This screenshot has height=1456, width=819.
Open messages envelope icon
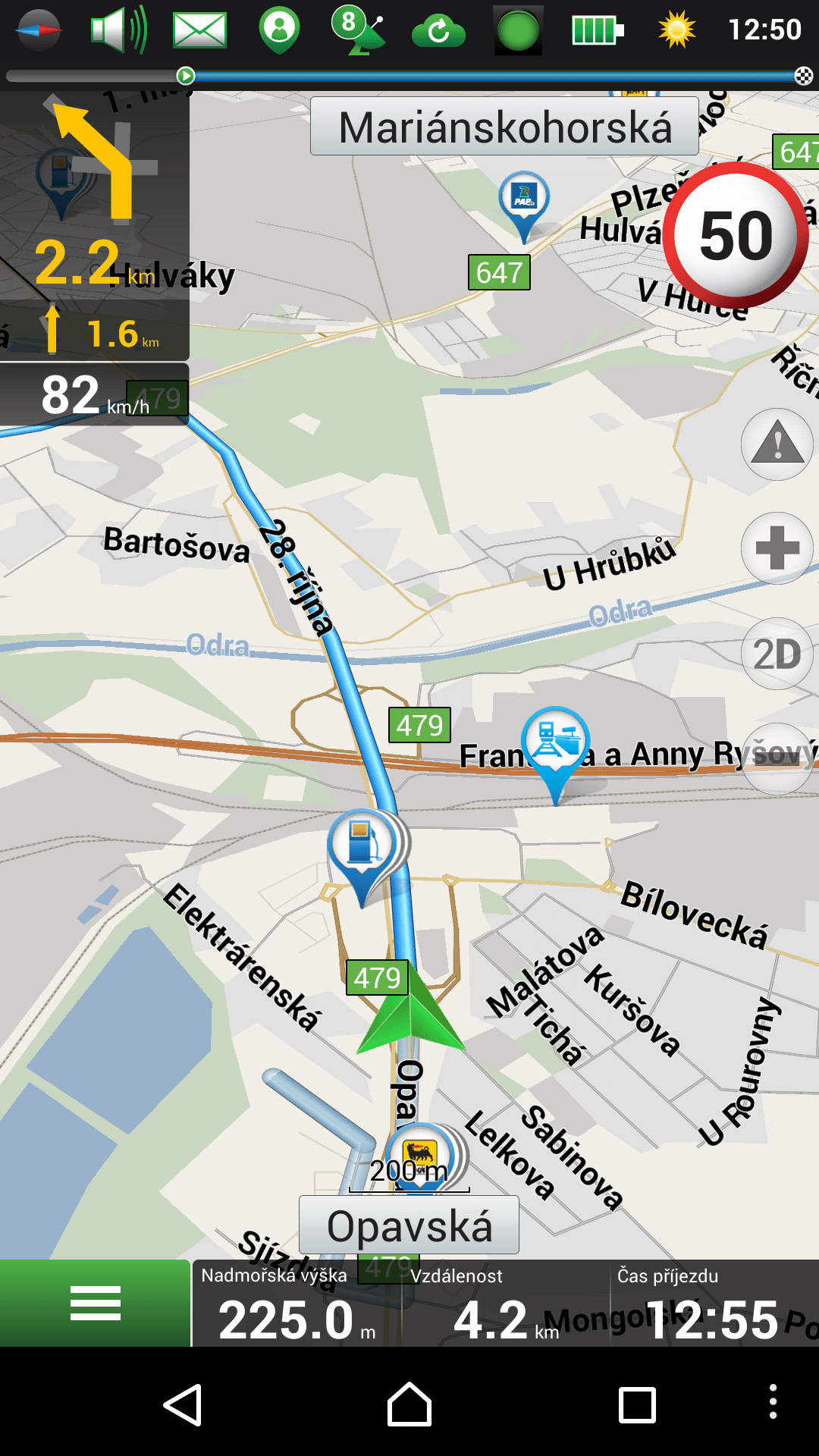(199, 30)
